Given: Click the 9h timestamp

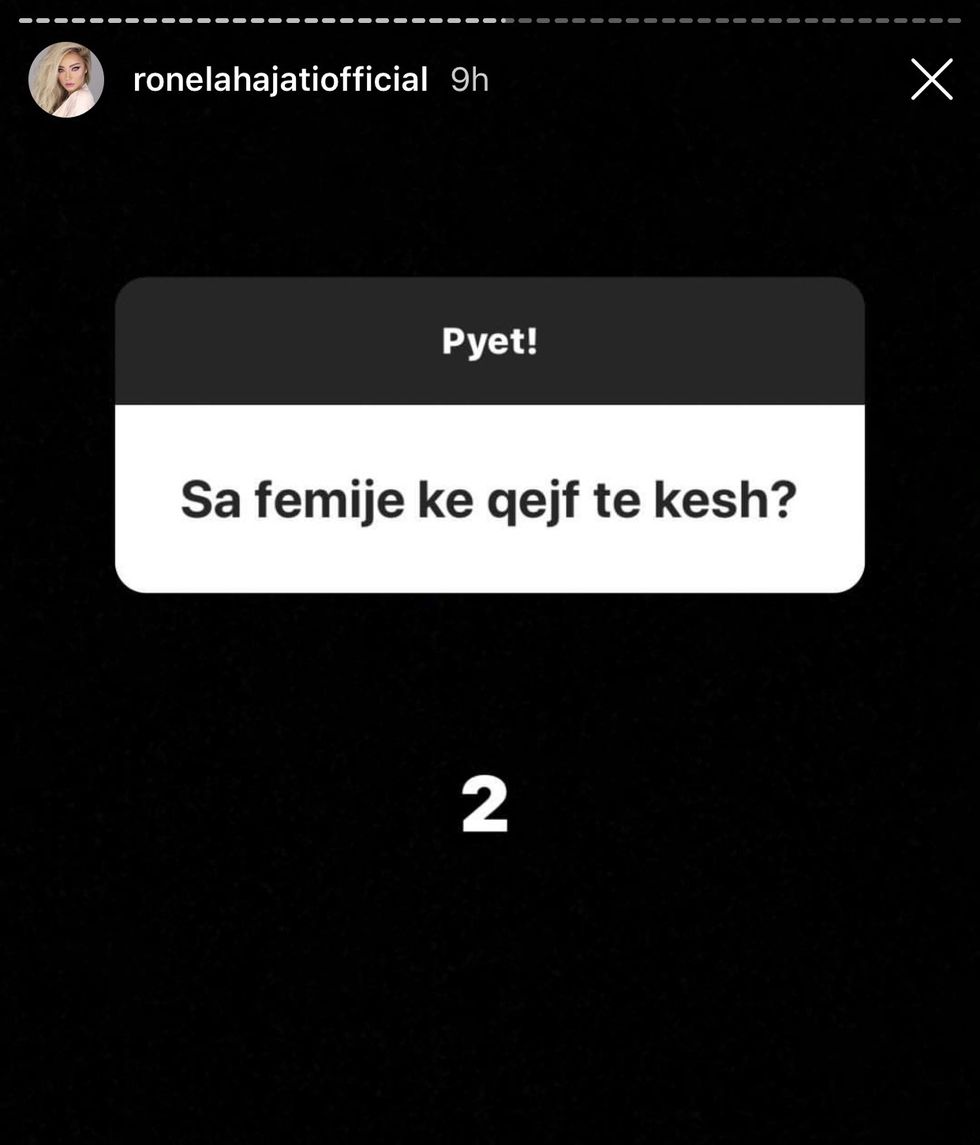Looking at the screenshot, I should 471,80.
